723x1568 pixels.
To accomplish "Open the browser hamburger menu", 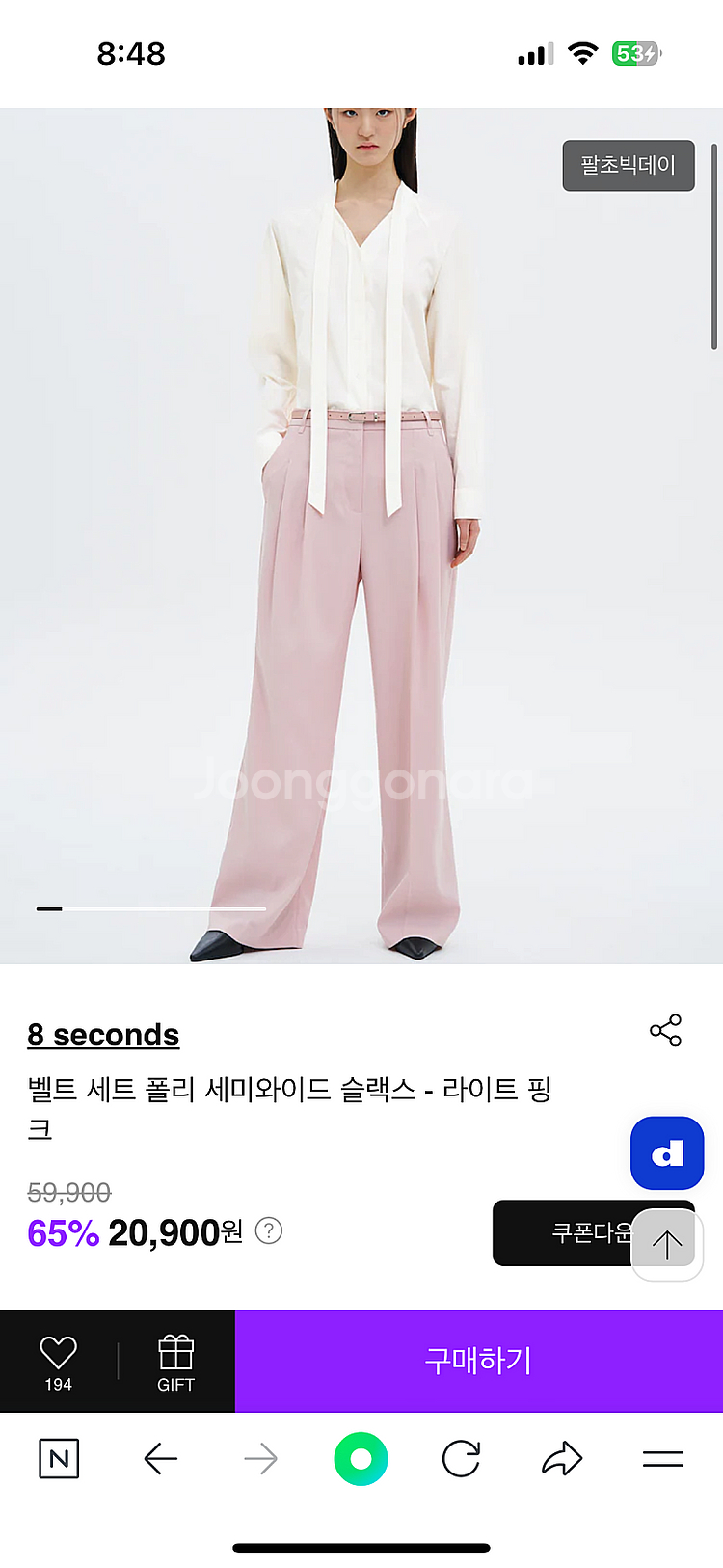I will (663, 1458).
